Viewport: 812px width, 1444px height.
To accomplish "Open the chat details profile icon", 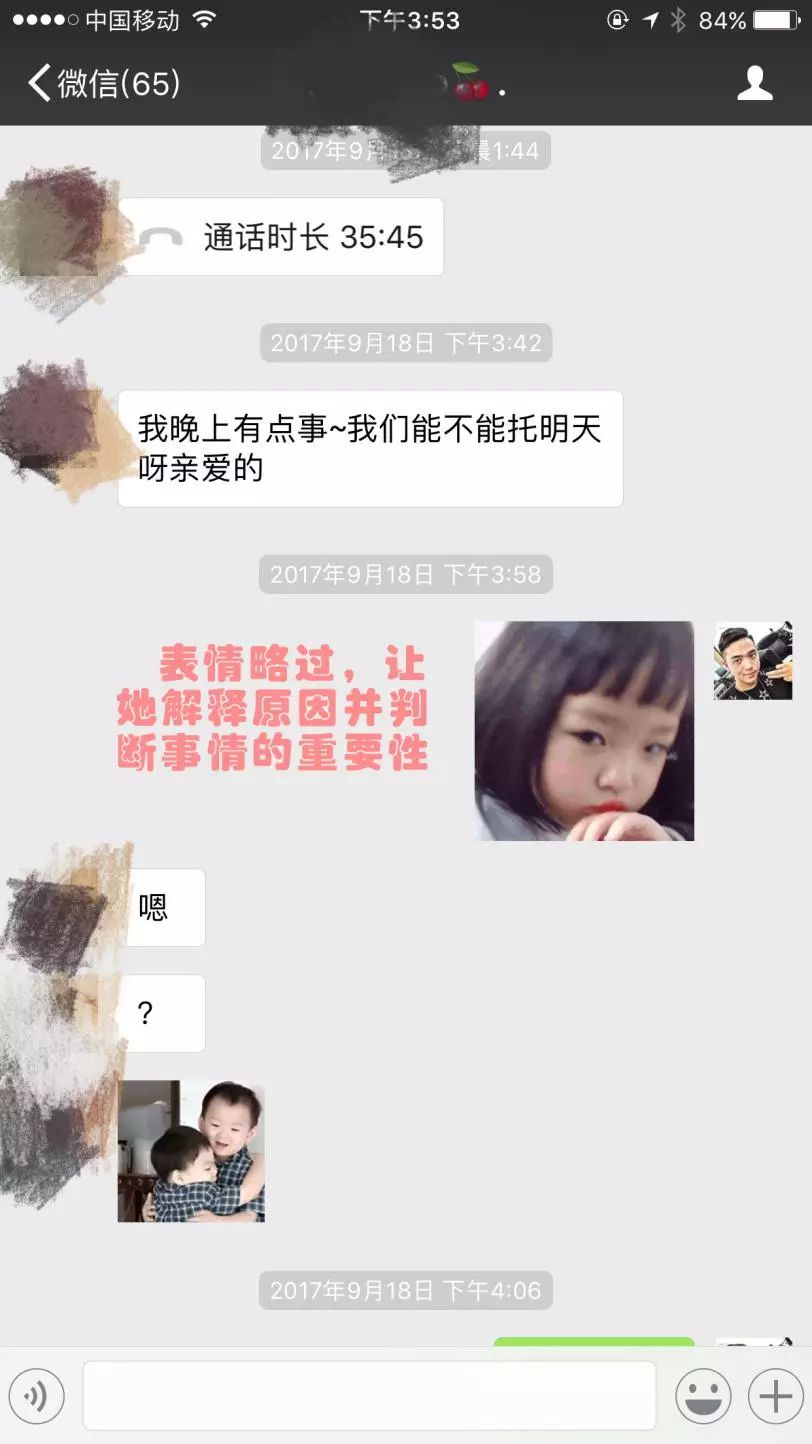I will coord(755,84).
